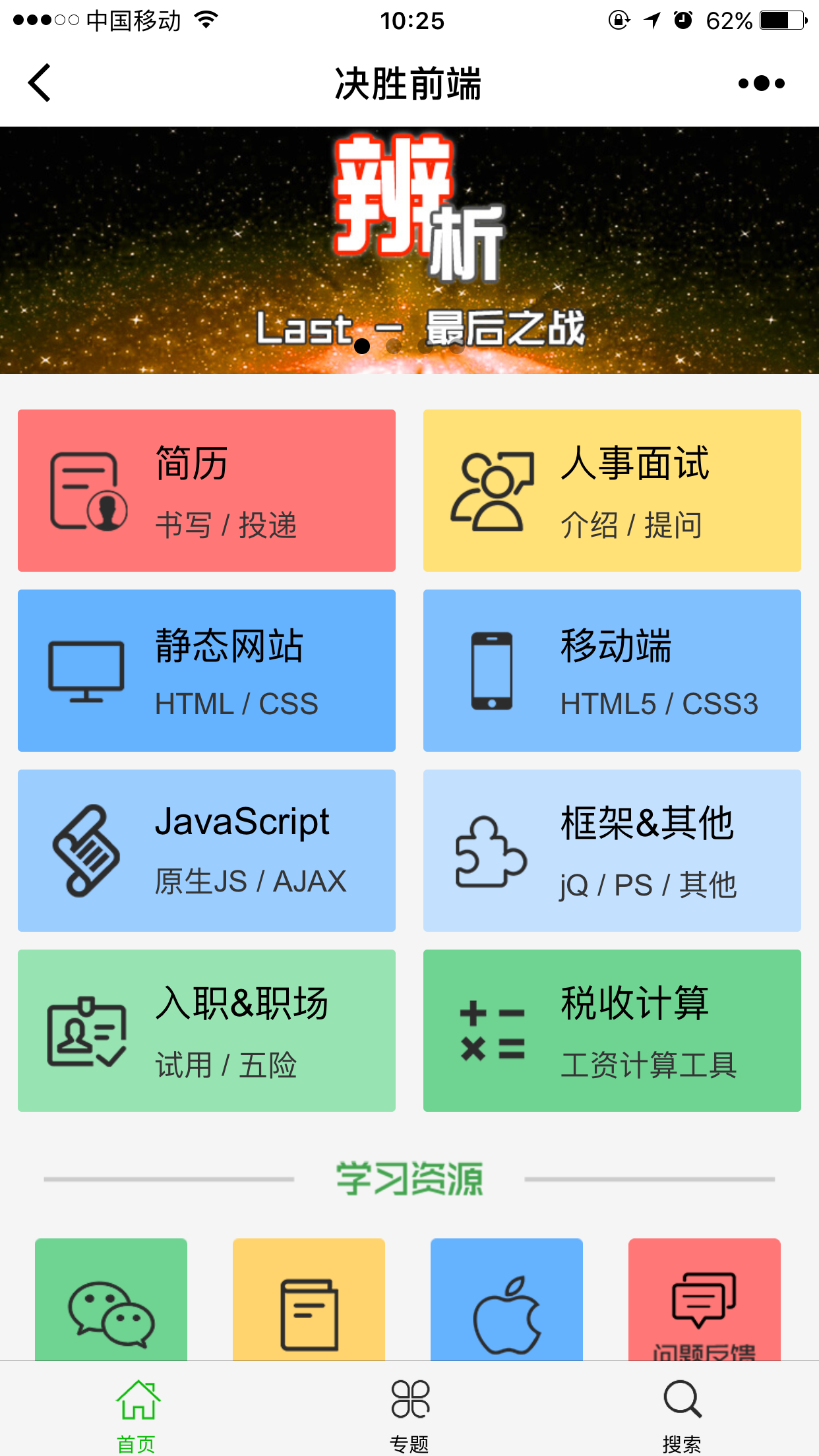Switch to the 专题 tab
Screen dimensions: 819x1456
point(409,1410)
